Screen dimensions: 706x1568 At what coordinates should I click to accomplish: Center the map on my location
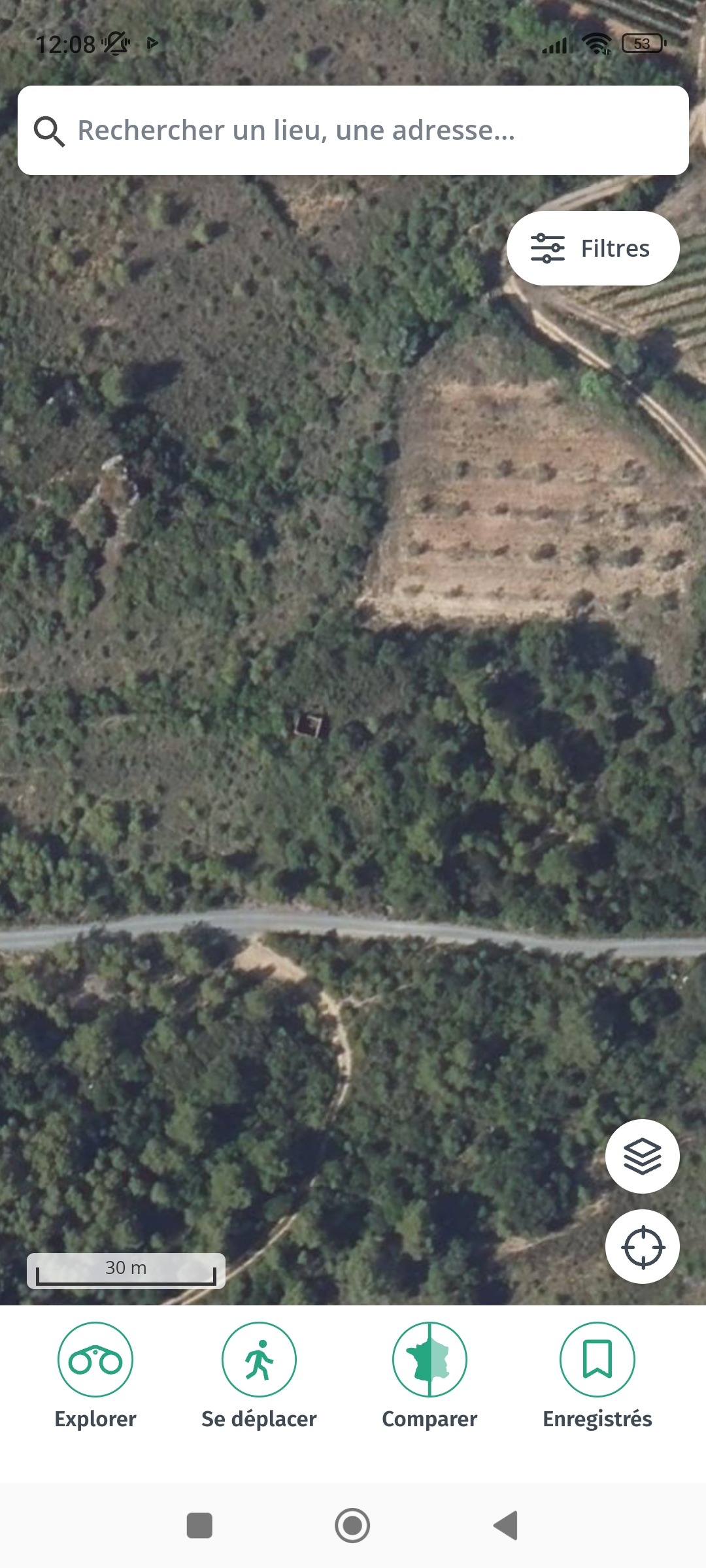click(x=642, y=1247)
